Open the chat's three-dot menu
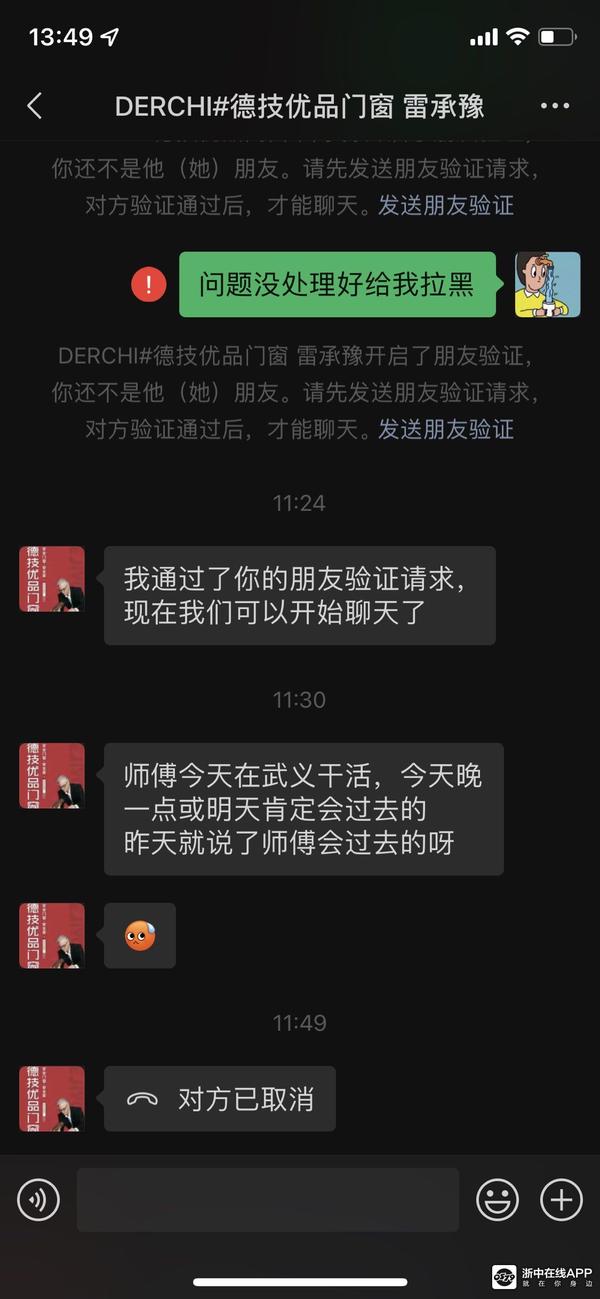This screenshot has width=600, height=1299. point(554,106)
